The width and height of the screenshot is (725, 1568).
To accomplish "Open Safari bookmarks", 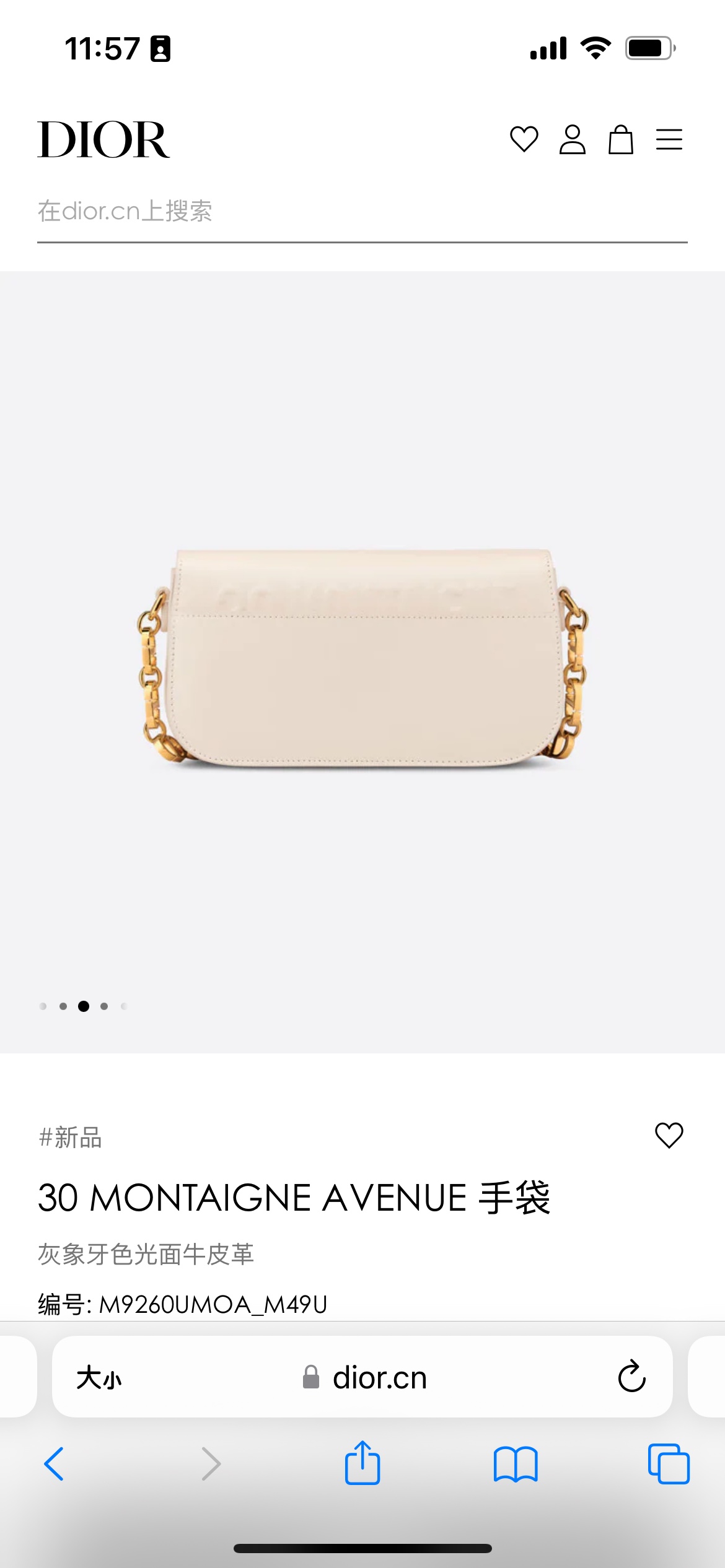I will coord(516,1464).
